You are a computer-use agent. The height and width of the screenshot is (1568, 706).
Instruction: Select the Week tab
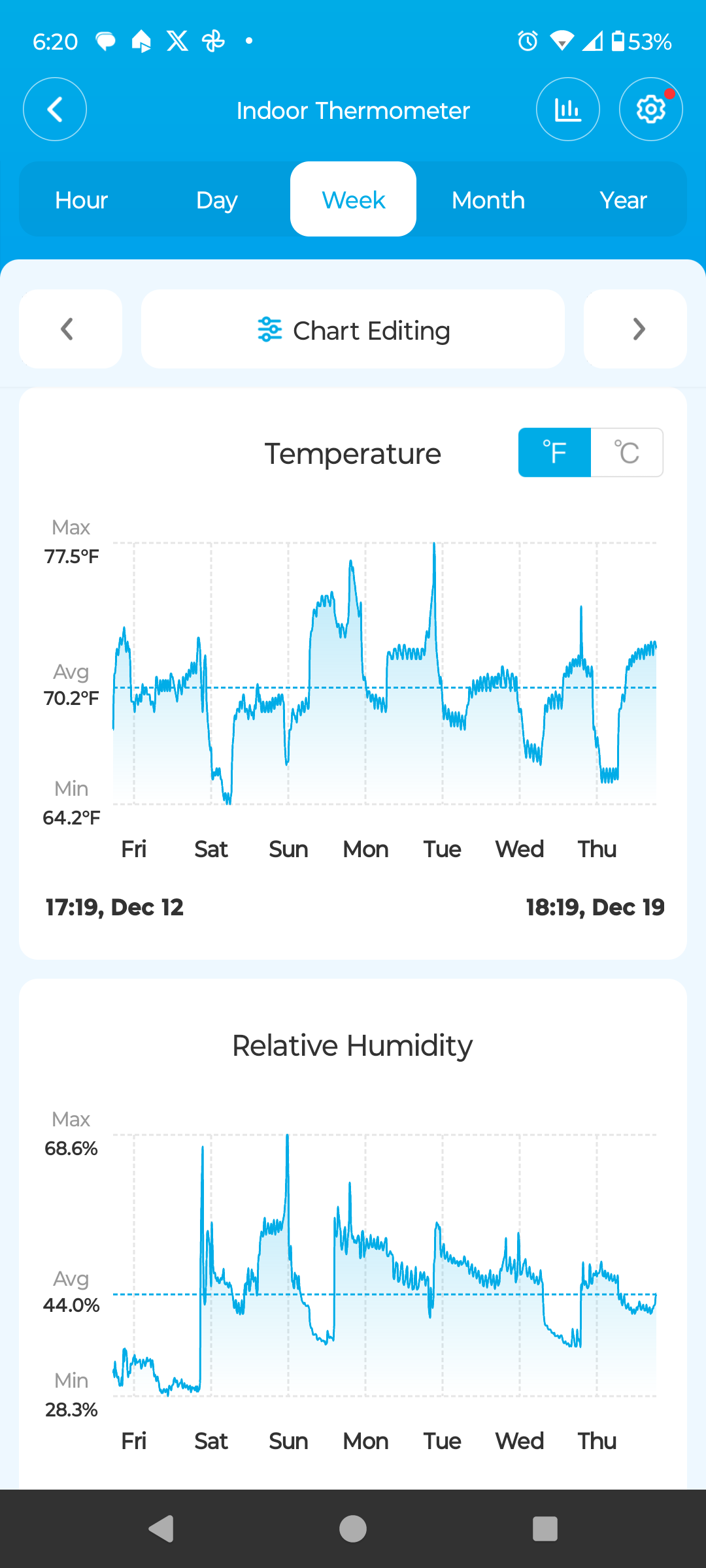coord(353,200)
